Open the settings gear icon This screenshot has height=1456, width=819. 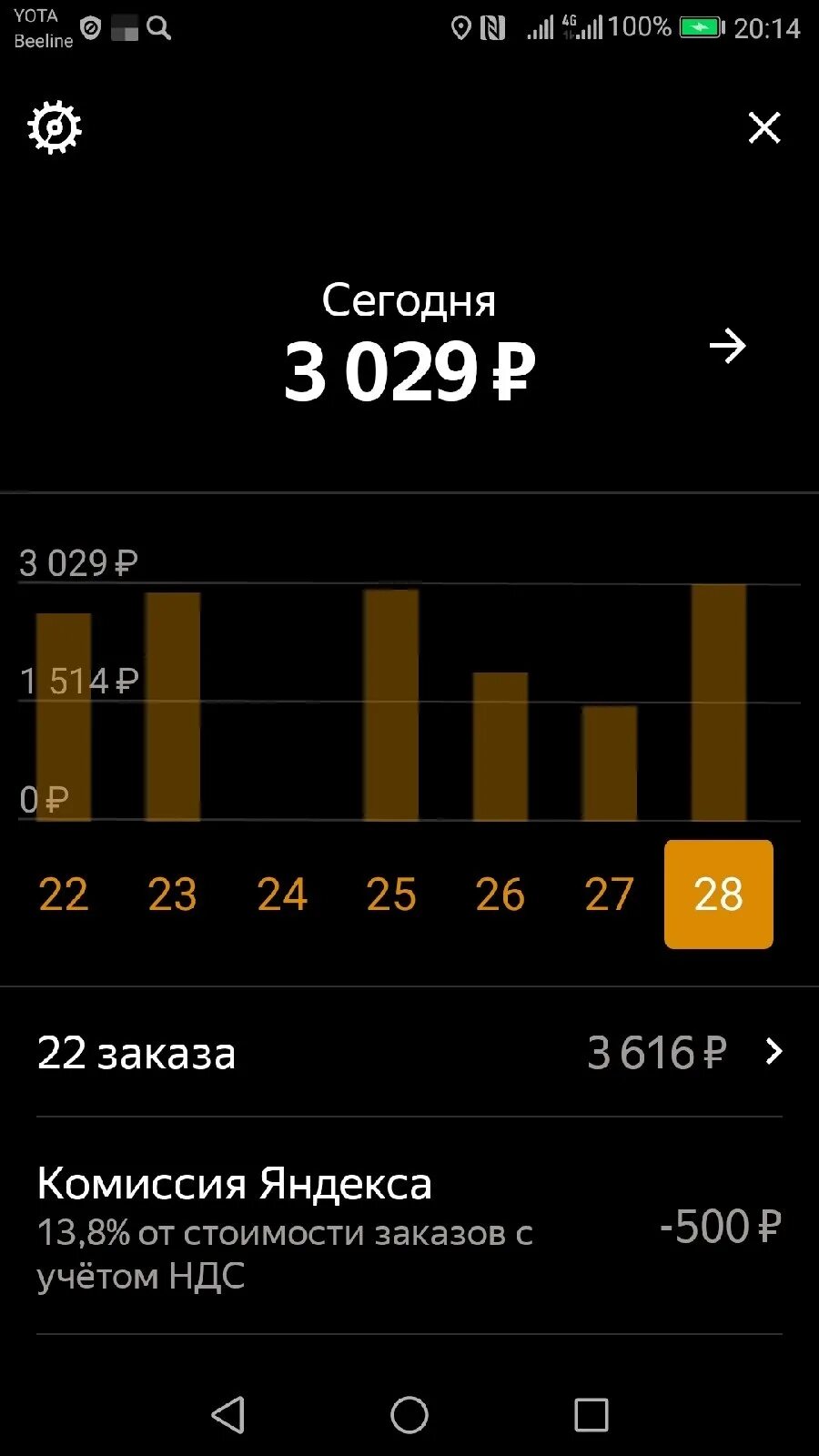pos(55,127)
